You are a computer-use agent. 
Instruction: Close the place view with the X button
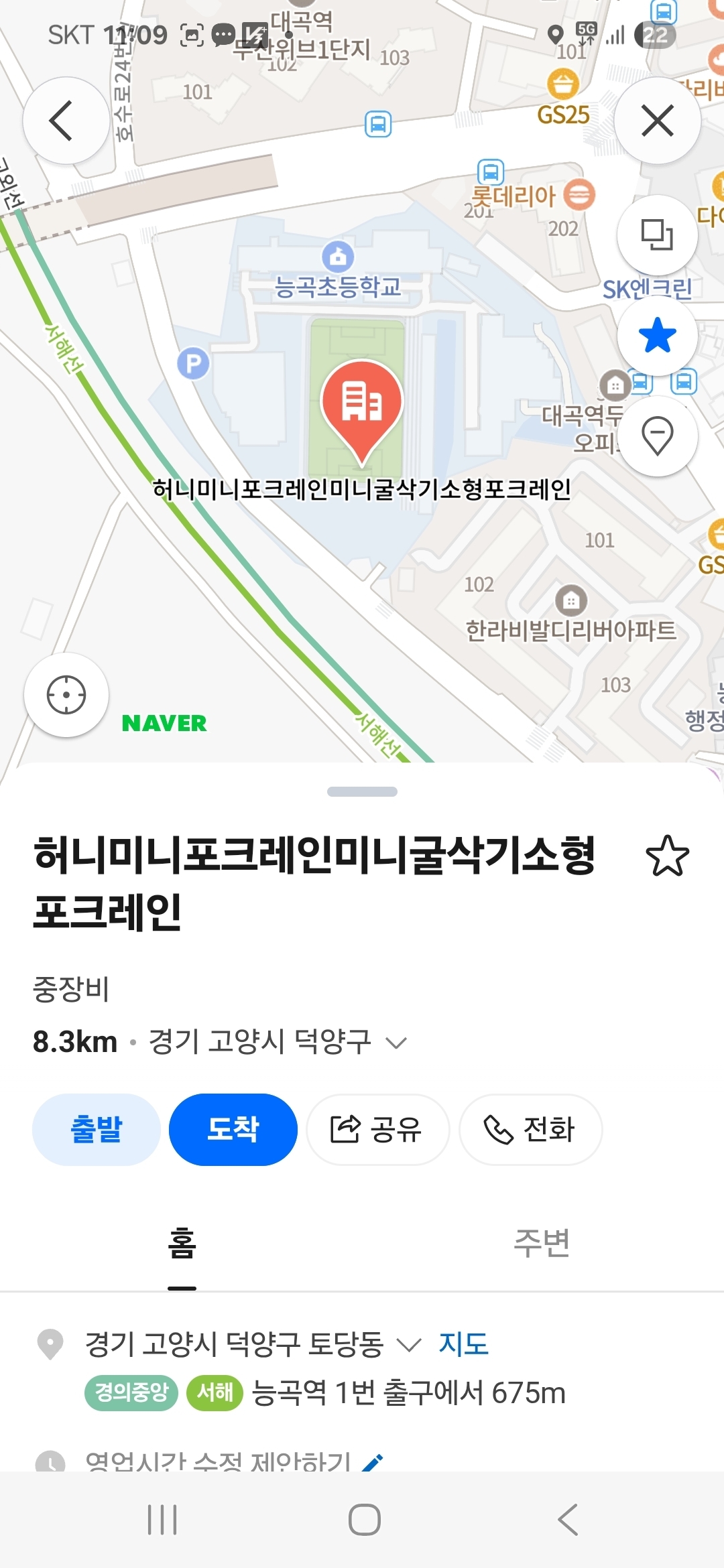pos(657,121)
